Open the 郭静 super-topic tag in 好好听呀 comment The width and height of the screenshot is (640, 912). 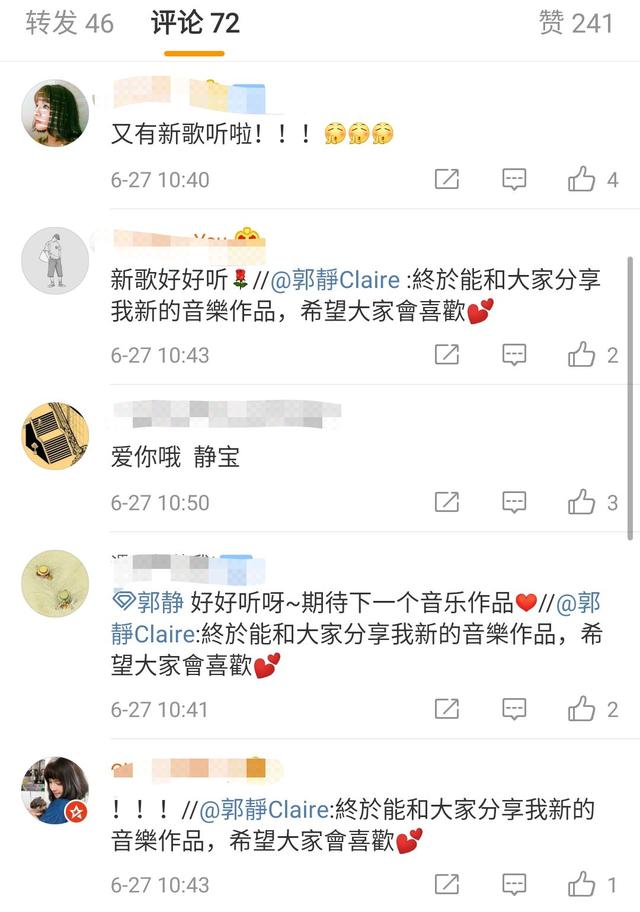[147, 603]
